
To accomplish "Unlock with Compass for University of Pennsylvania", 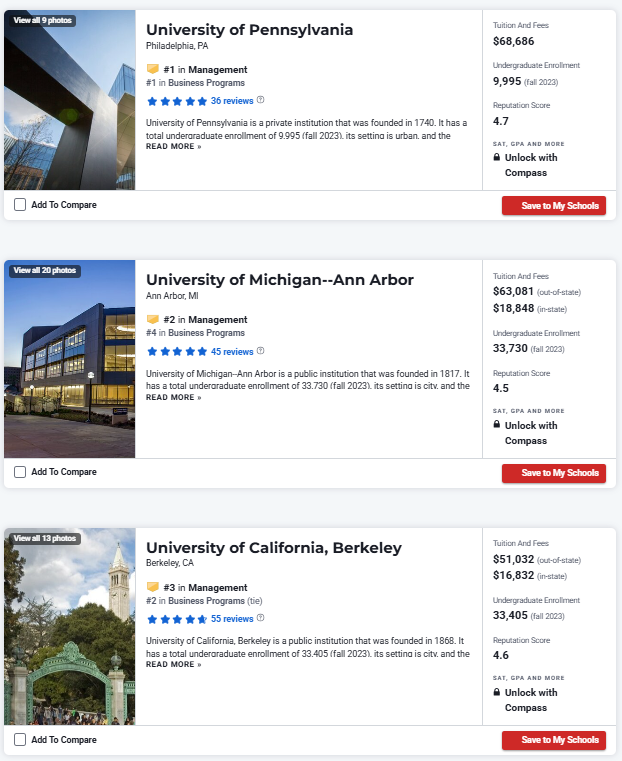I will pos(530,165).
